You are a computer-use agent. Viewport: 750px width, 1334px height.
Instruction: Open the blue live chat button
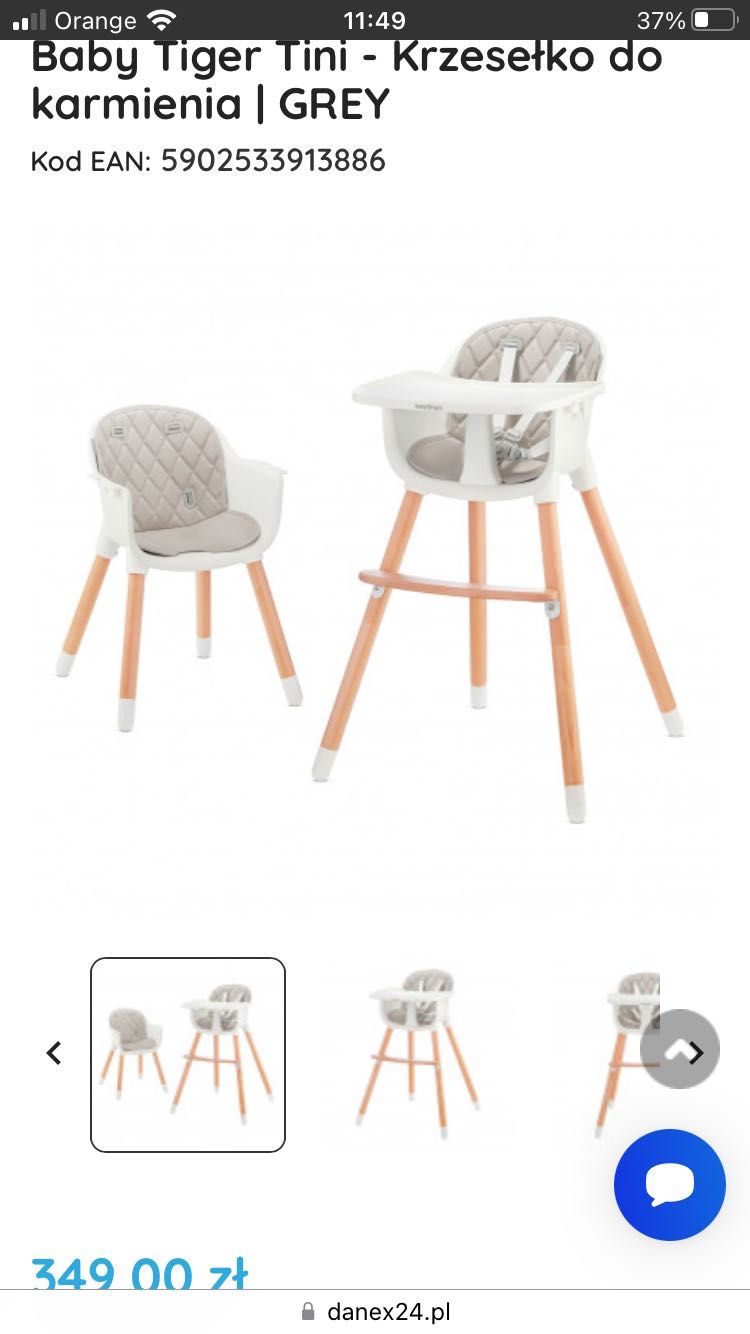(669, 1185)
